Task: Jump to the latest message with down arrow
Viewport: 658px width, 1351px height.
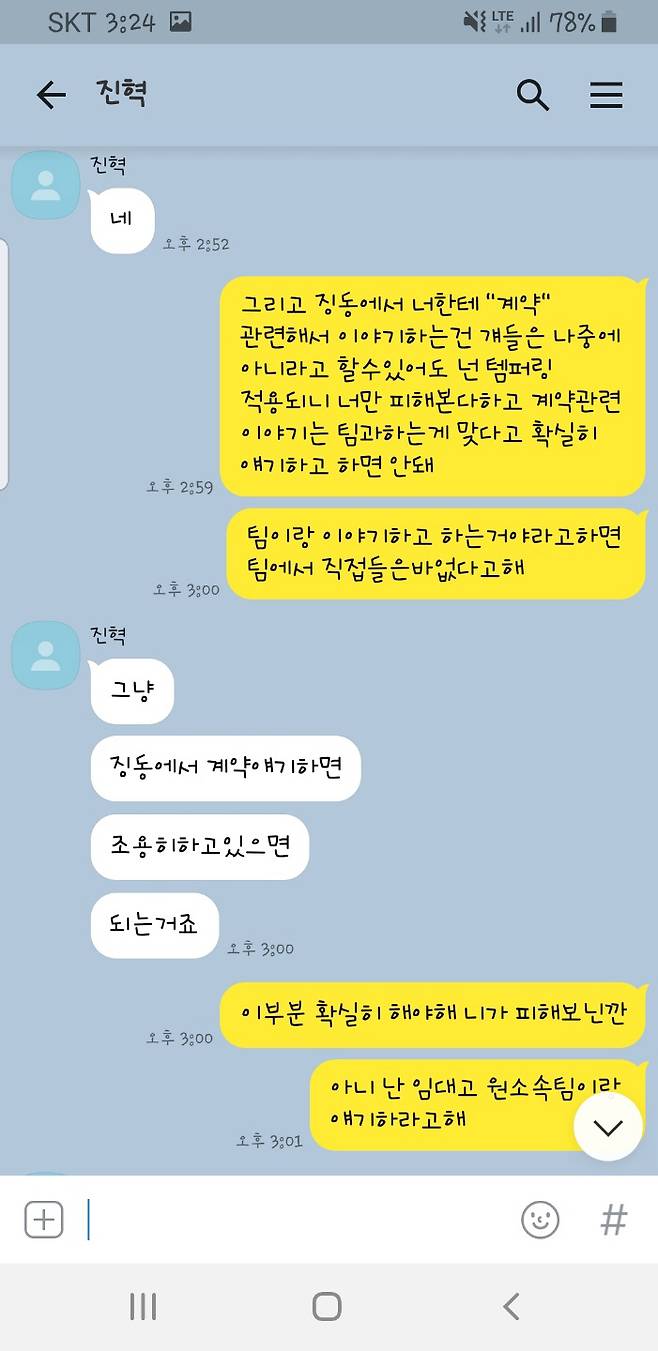Action: [x=608, y=1127]
